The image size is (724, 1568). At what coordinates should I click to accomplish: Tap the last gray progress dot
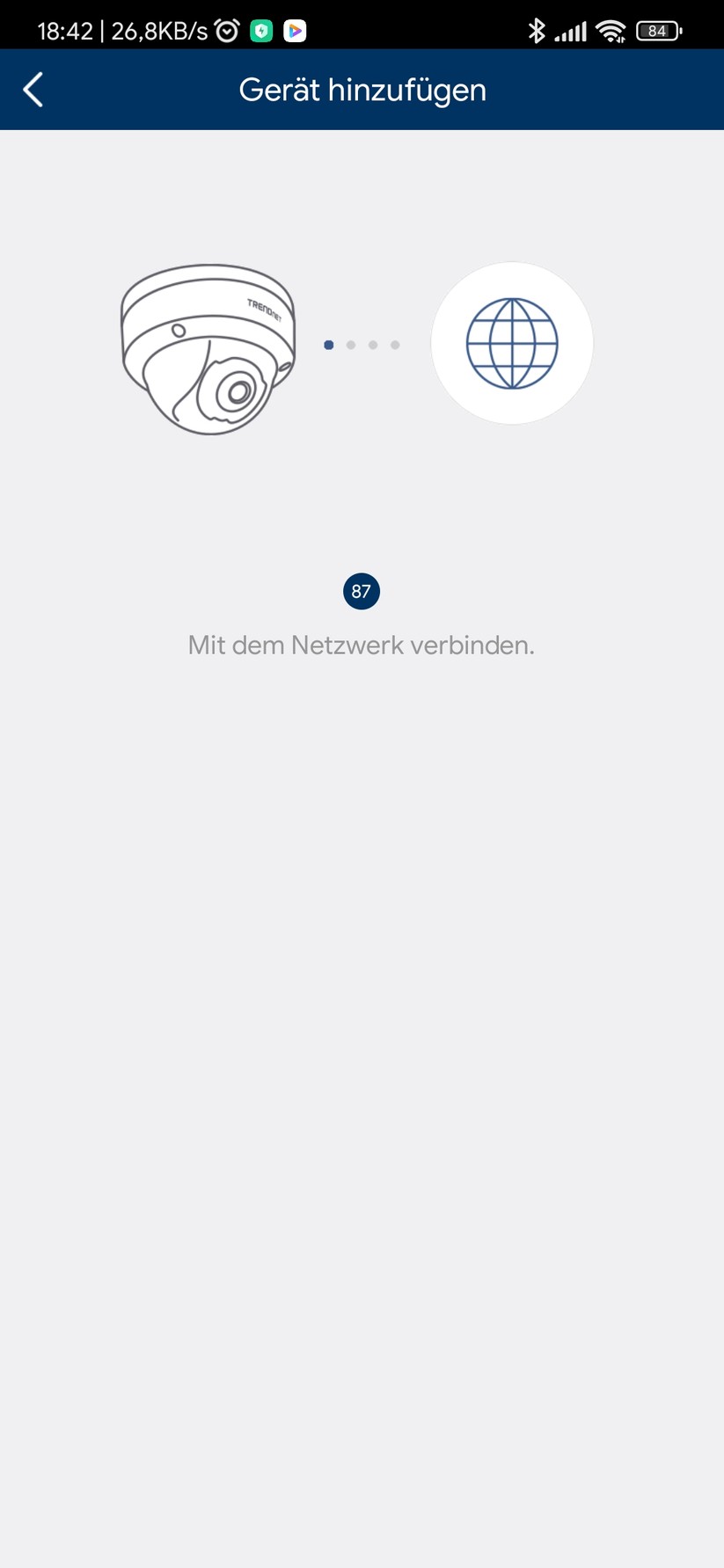pos(394,345)
